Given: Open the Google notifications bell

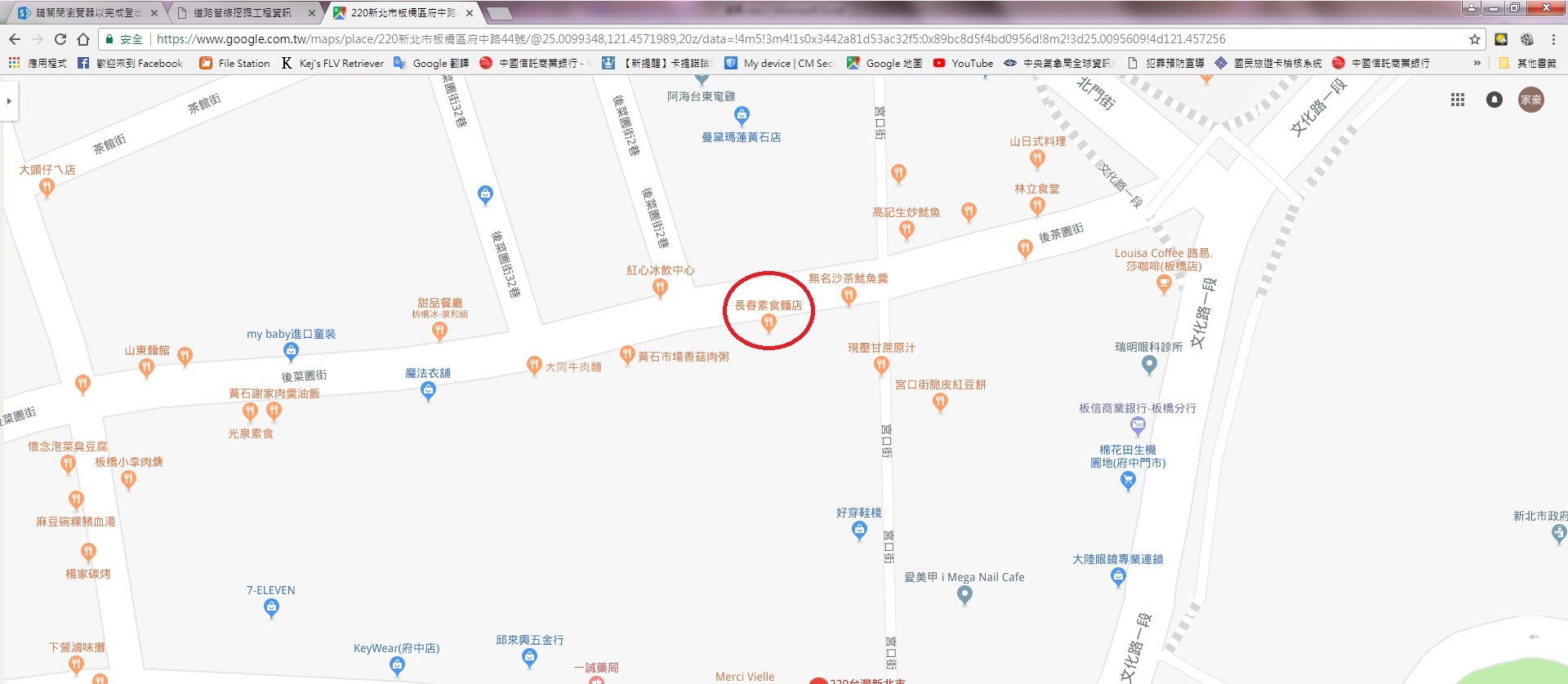Looking at the screenshot, I should [x=1494, y=100].
